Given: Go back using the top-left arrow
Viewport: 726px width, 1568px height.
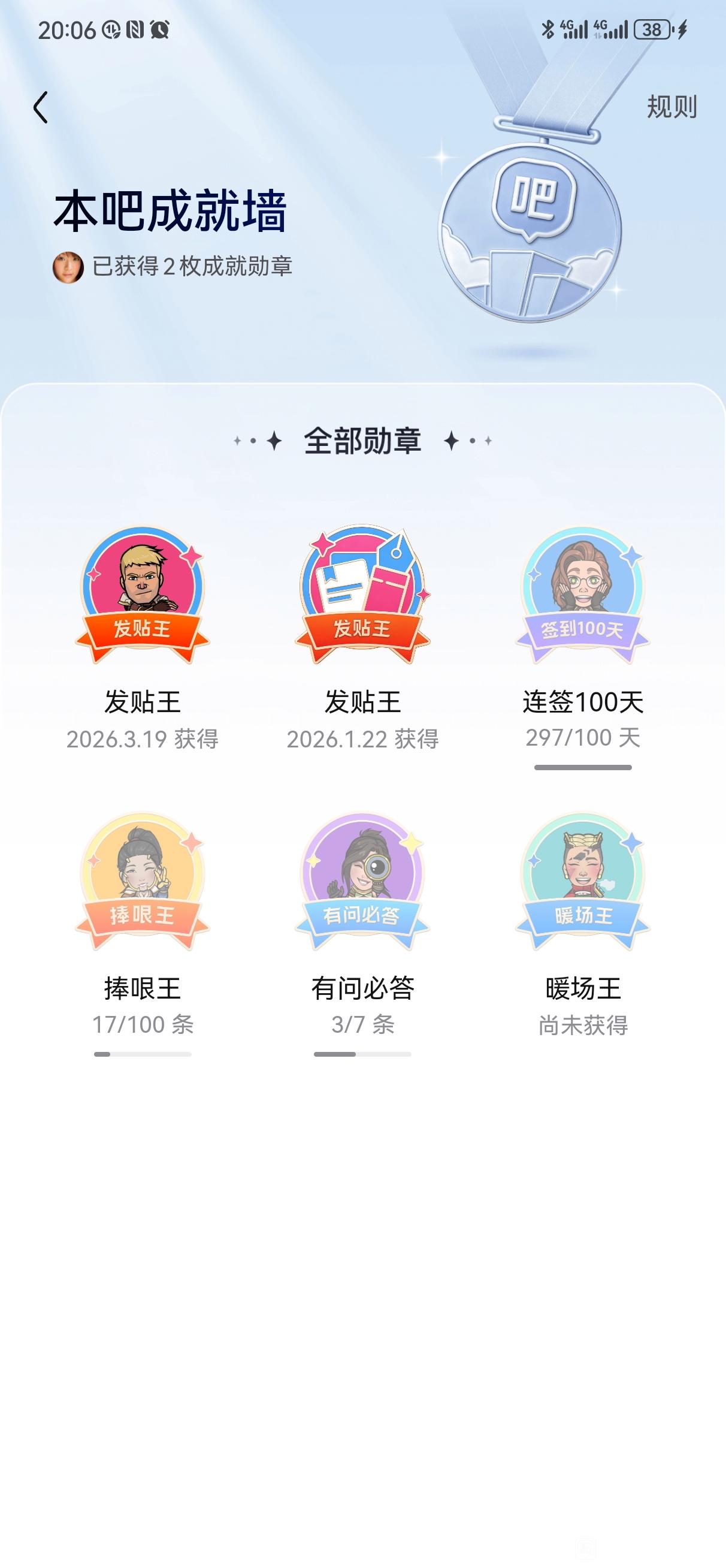Looking at the screenshot, I should pyautogui.click(x=41, y=108).
